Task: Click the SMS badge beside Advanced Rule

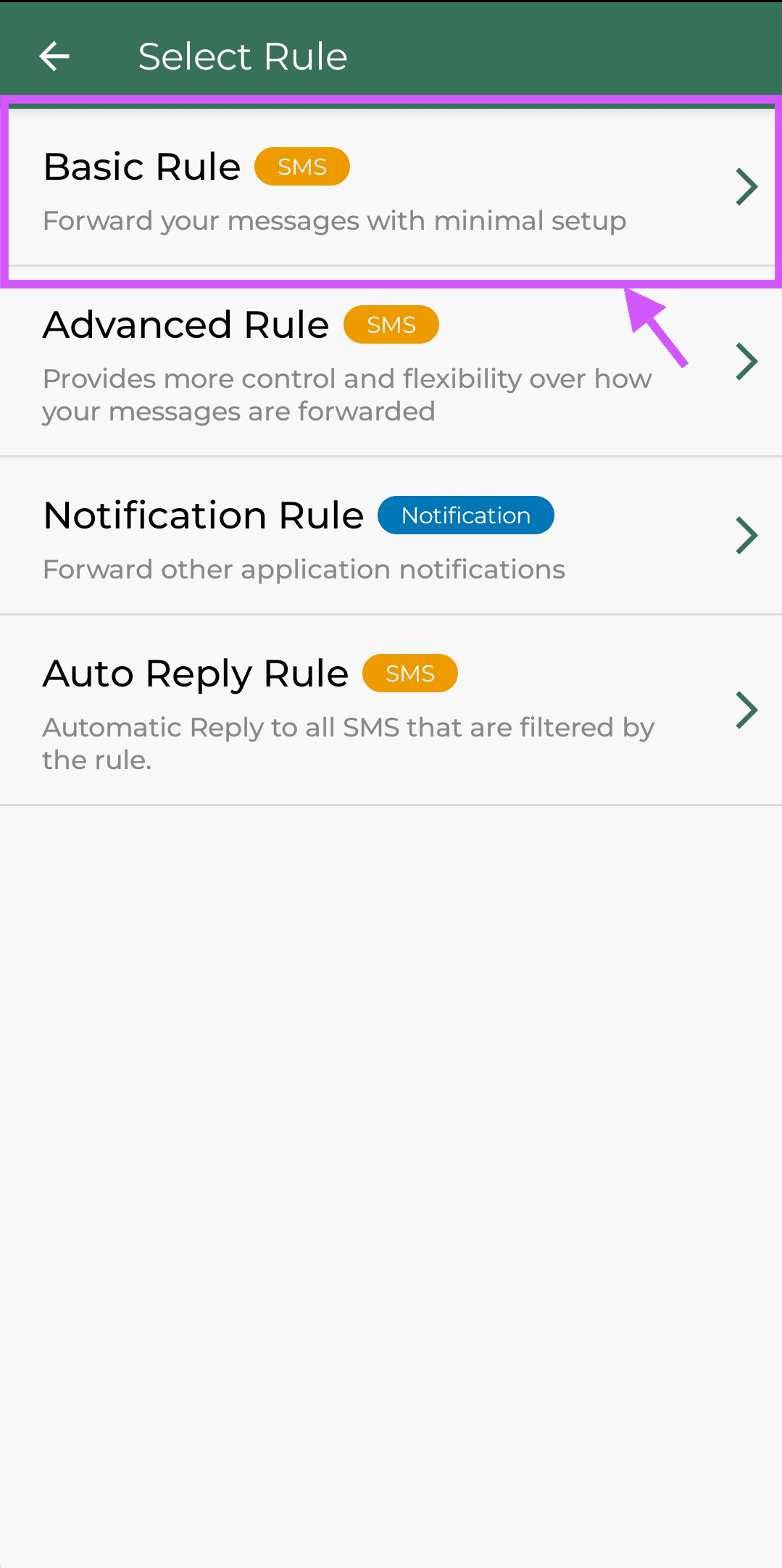Action: point(391,324)
